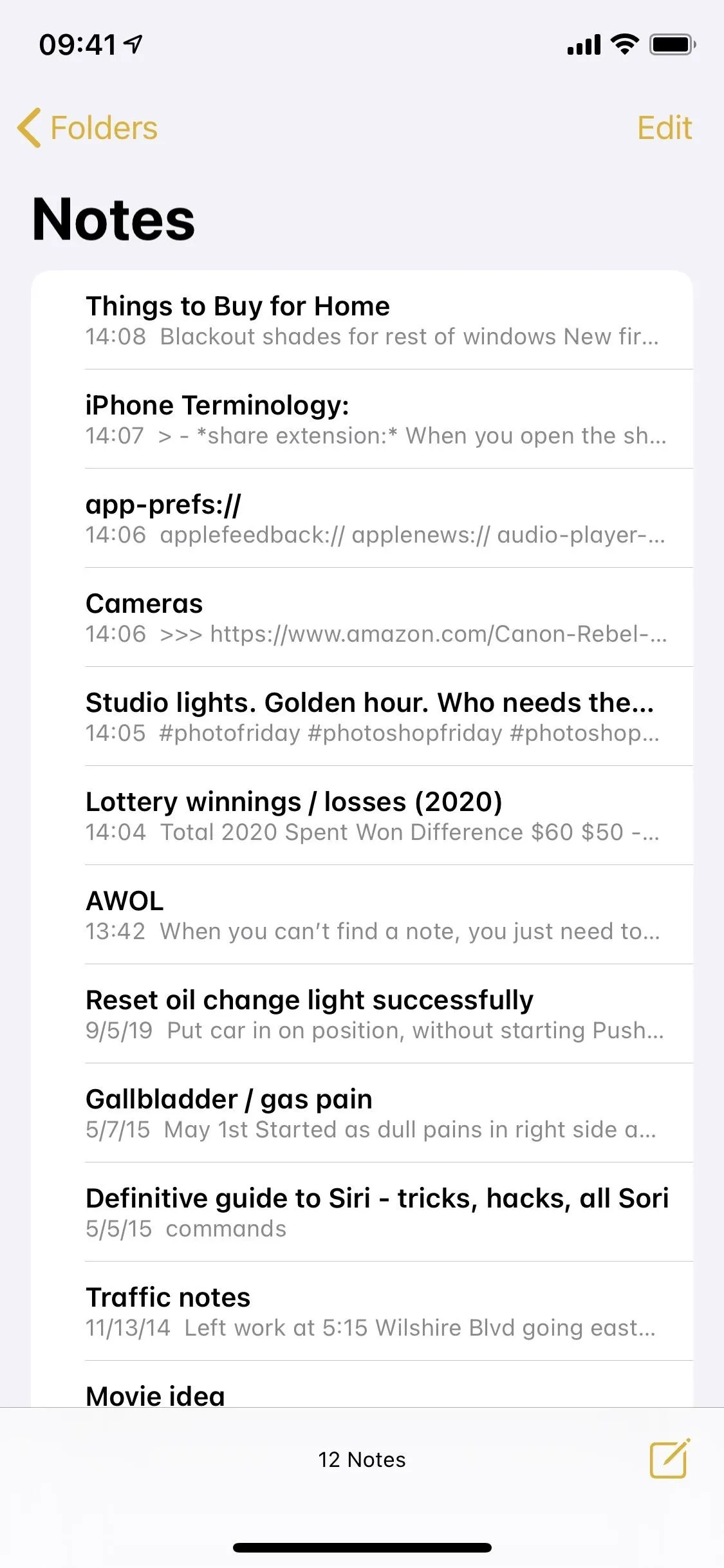Image resolution: width=724 pixels, height=1568 pixels.
Task: Tap the Edit button
Action: coord(664,127)
